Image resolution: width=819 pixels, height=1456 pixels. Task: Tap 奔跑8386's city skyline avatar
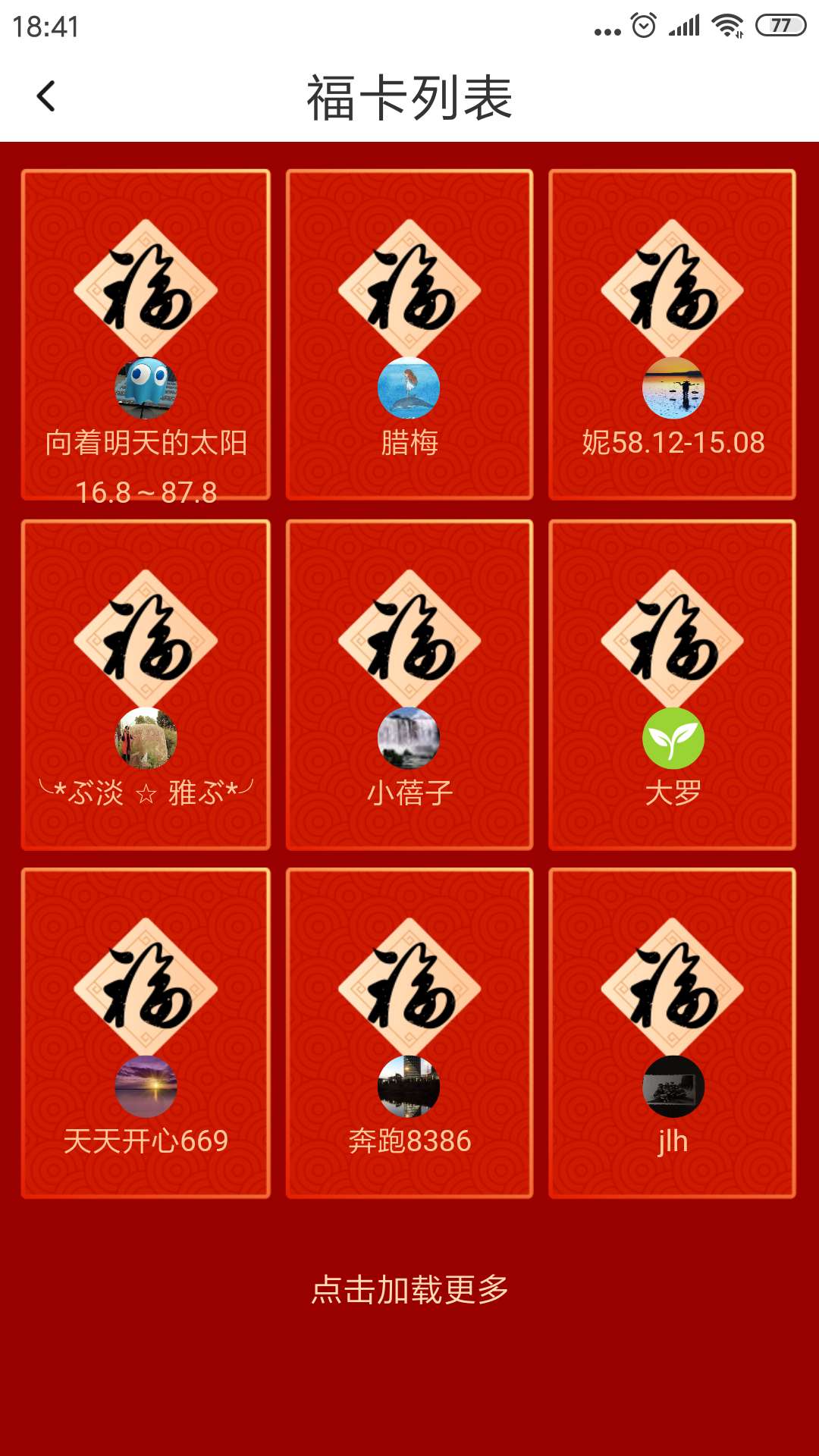click(x=409, y=1086)
